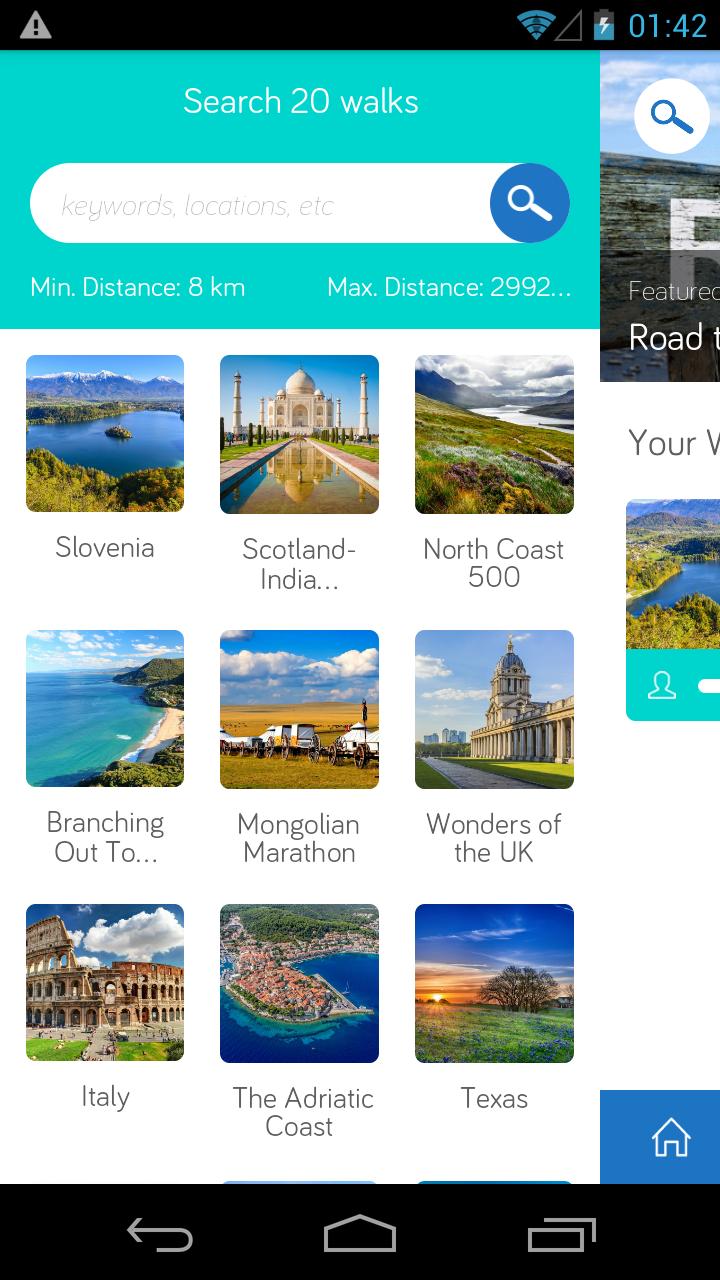Screen dimensions: 720x1280
Task: Open Wonders of the UK walk
Action: point(494,709)
